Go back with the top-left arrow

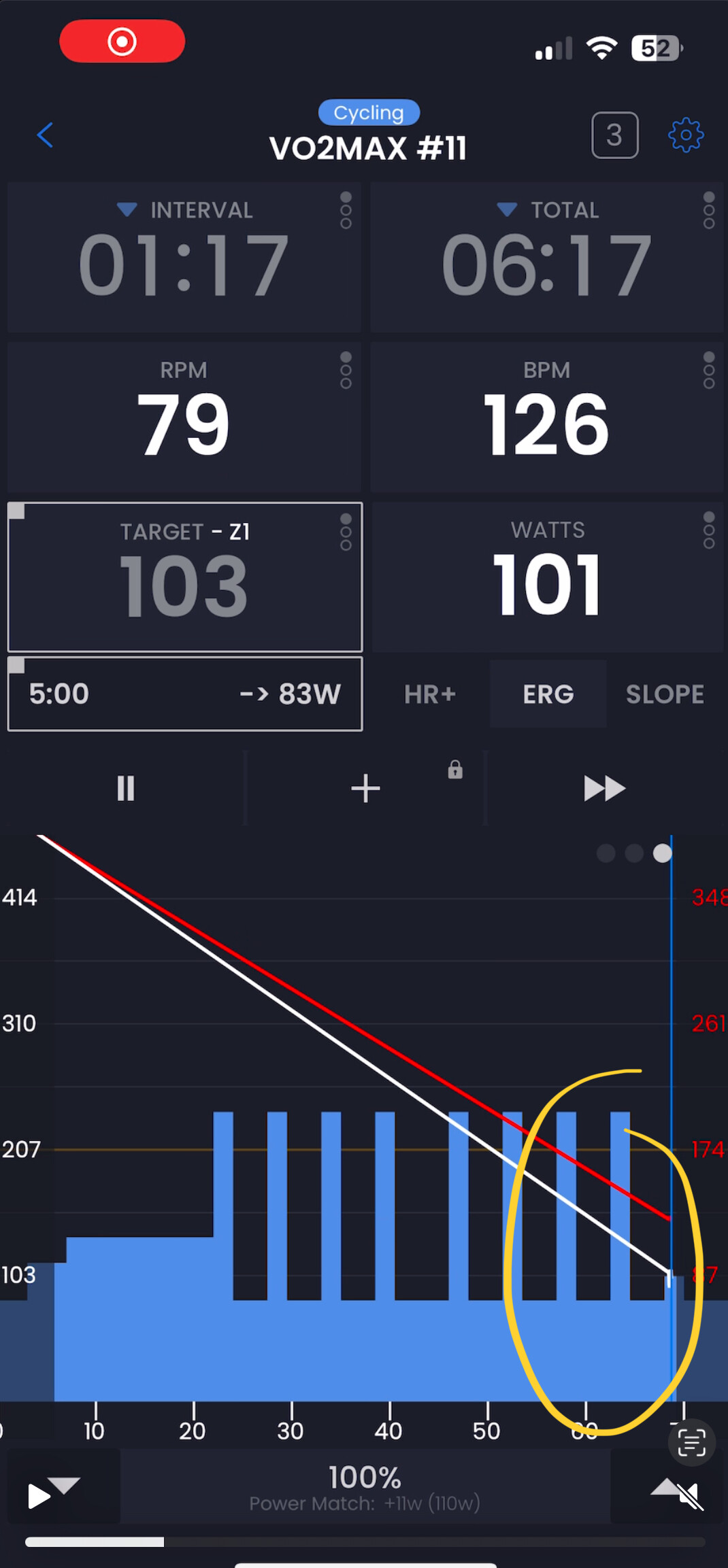point(45,135)
